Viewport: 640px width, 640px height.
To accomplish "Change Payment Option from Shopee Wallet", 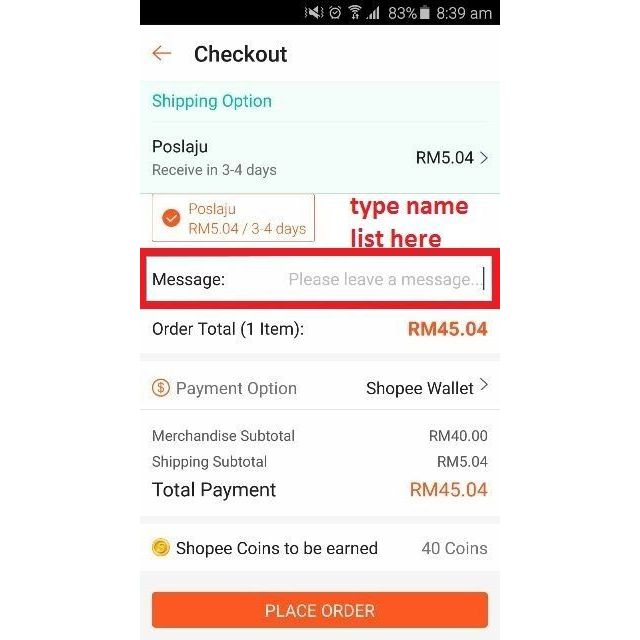I will (320, 388).
